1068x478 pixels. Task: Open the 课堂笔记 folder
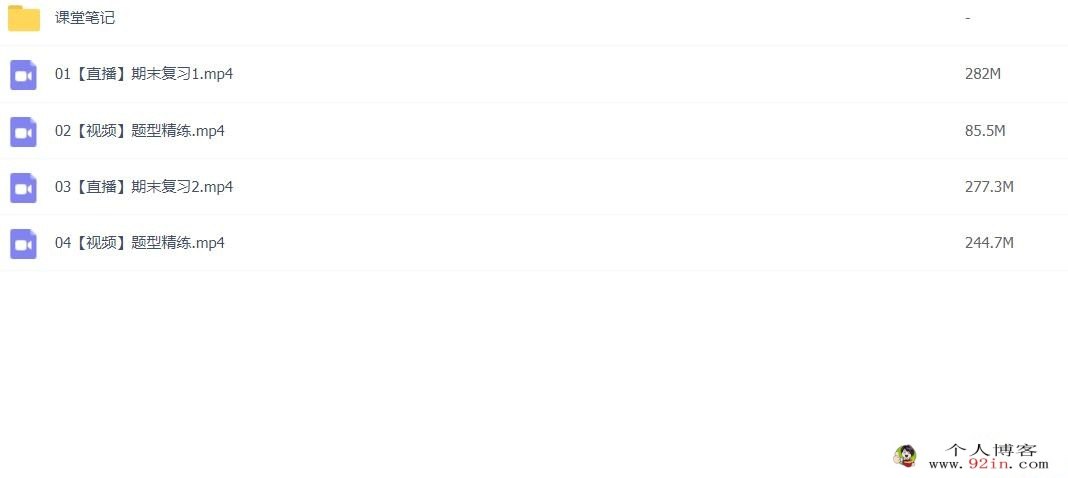85,18
